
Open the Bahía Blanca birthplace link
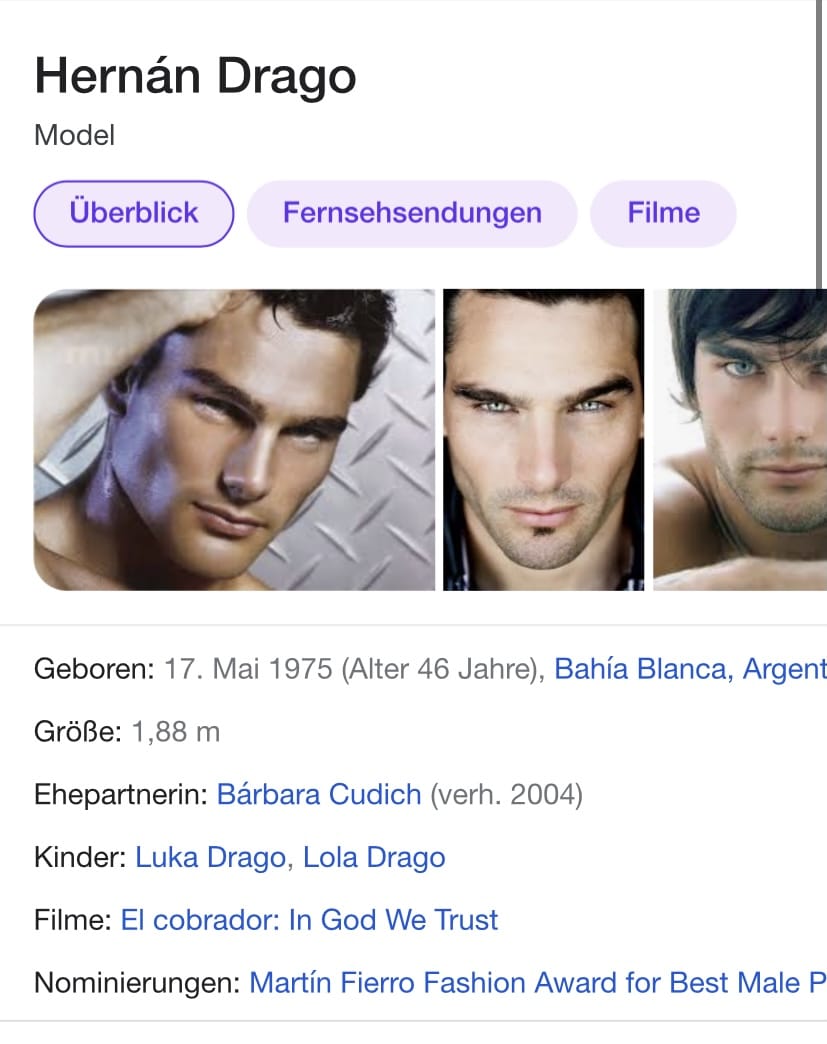point(690,669)
